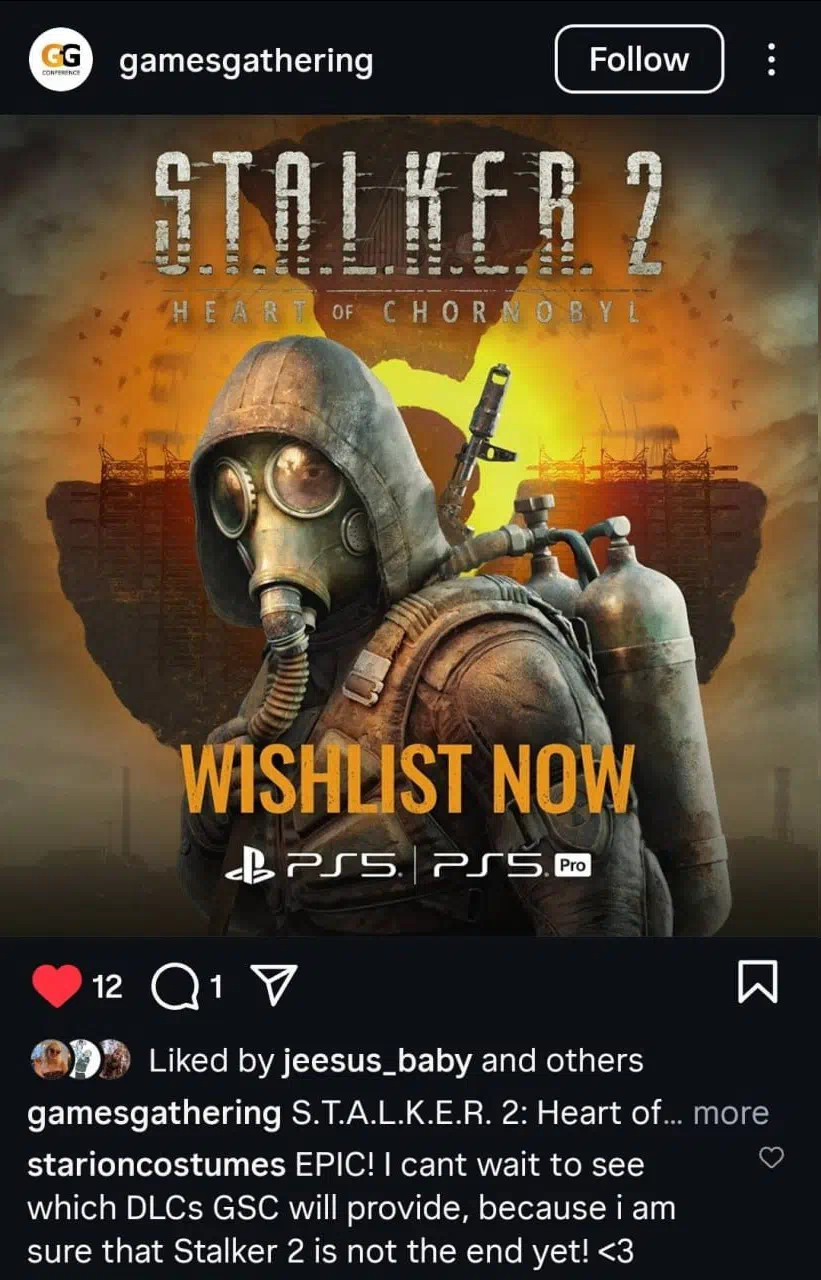Open the post overflow menu
Viewport: 821px width, 1280px height.
[x=771, y=60]
